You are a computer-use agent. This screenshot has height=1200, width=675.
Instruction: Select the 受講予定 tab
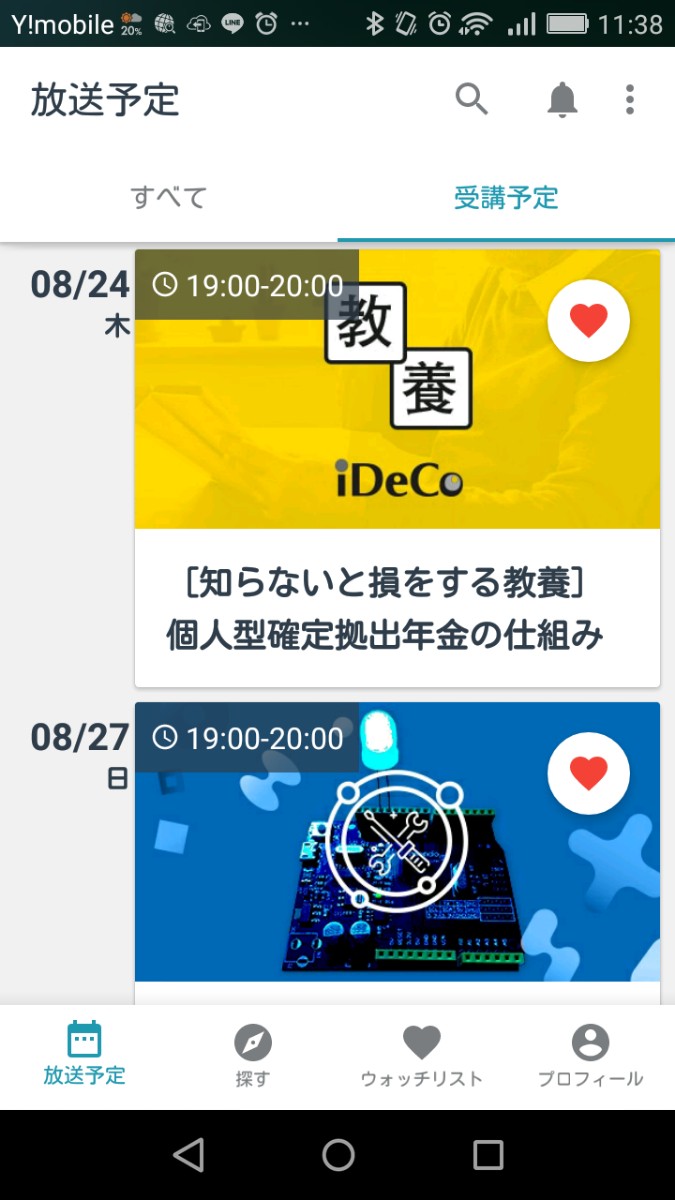pyautogui.click(x=506, y=197)
